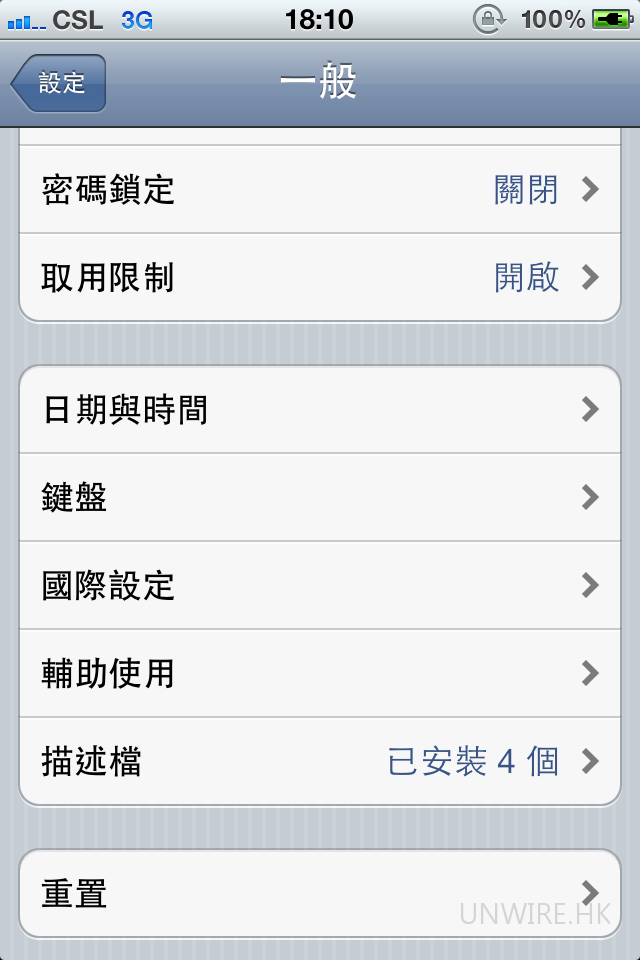Open 密碼鎖定 settings

(320, 190)
